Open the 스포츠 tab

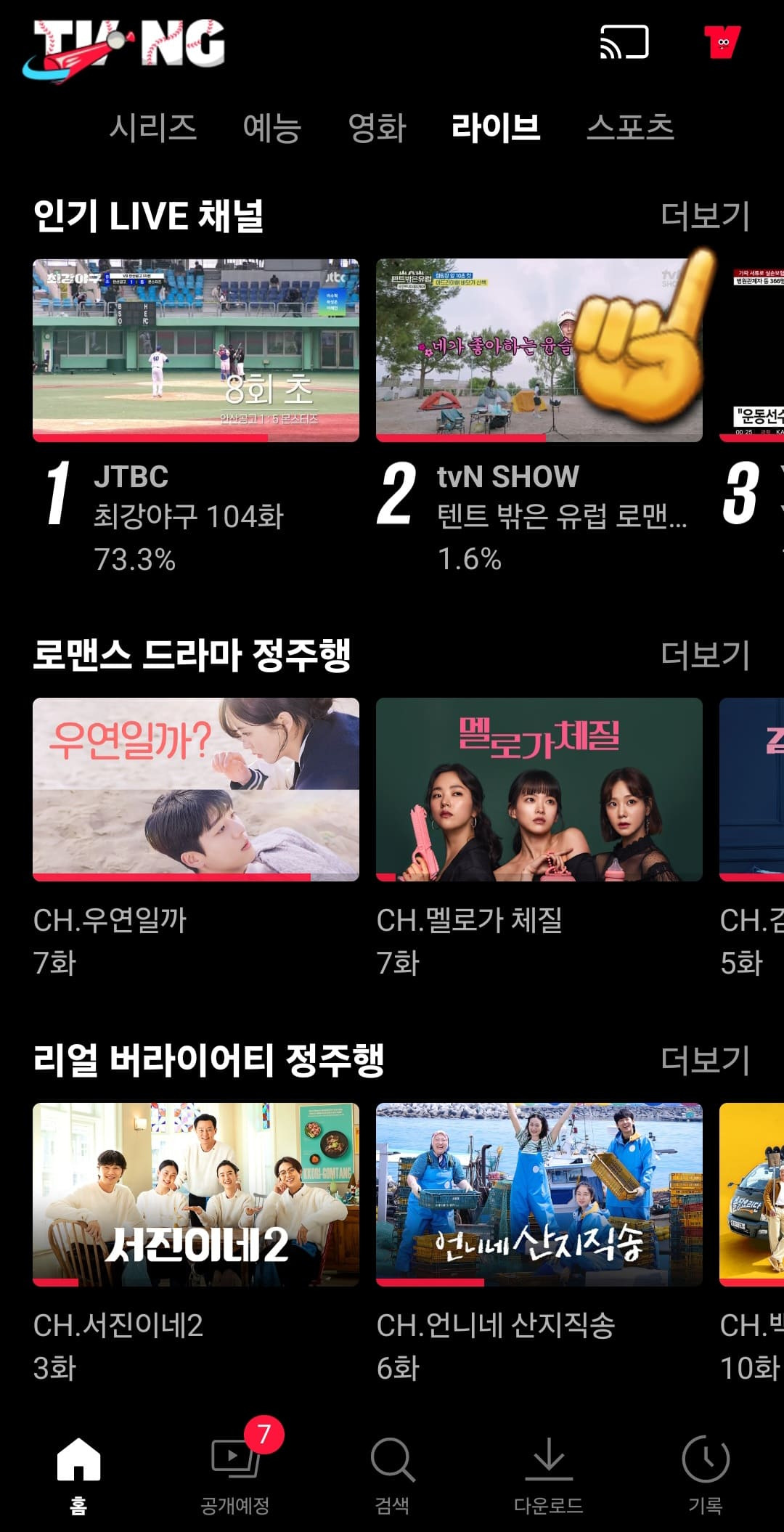tap(632, 128)
